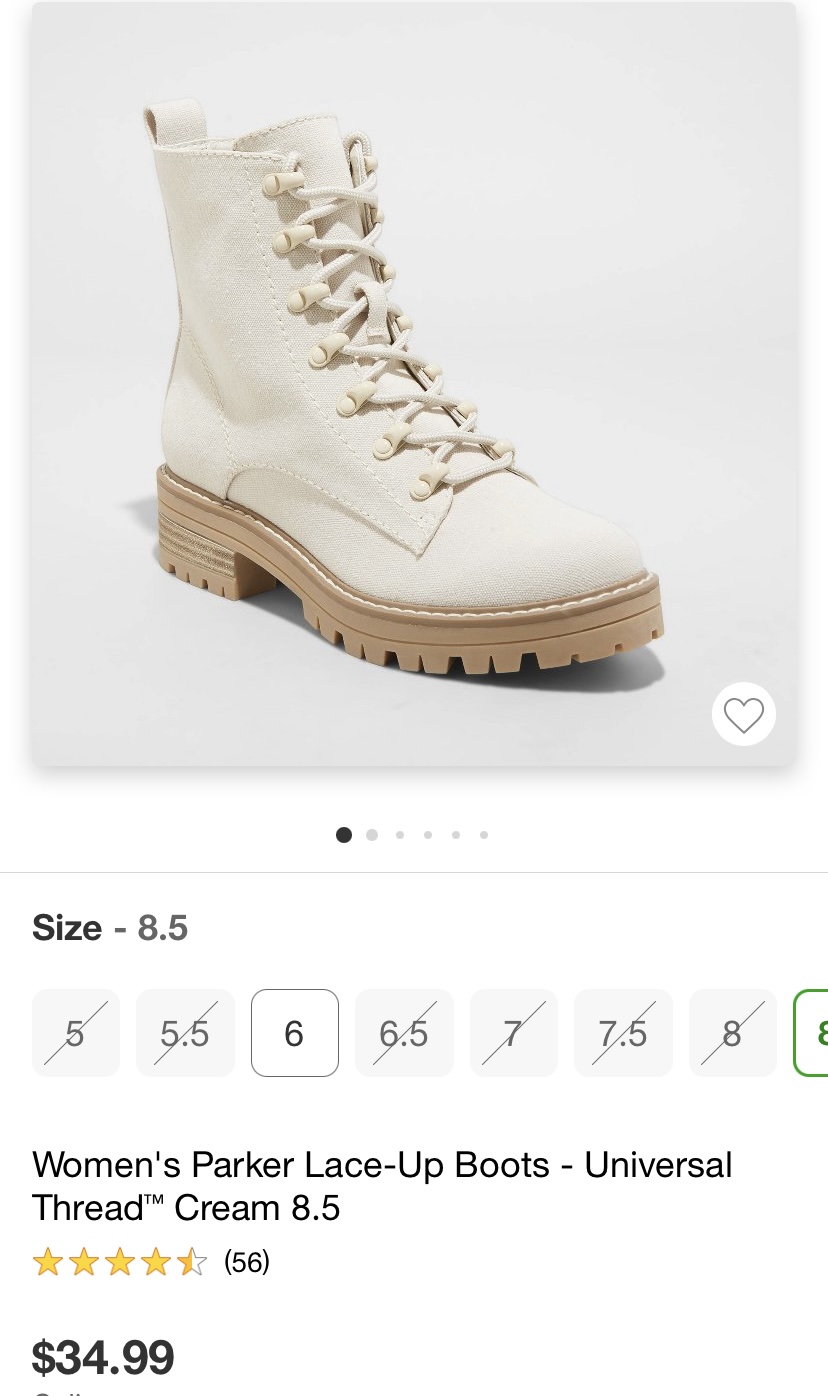Jump to the second image via the page dots

(372, 835)
